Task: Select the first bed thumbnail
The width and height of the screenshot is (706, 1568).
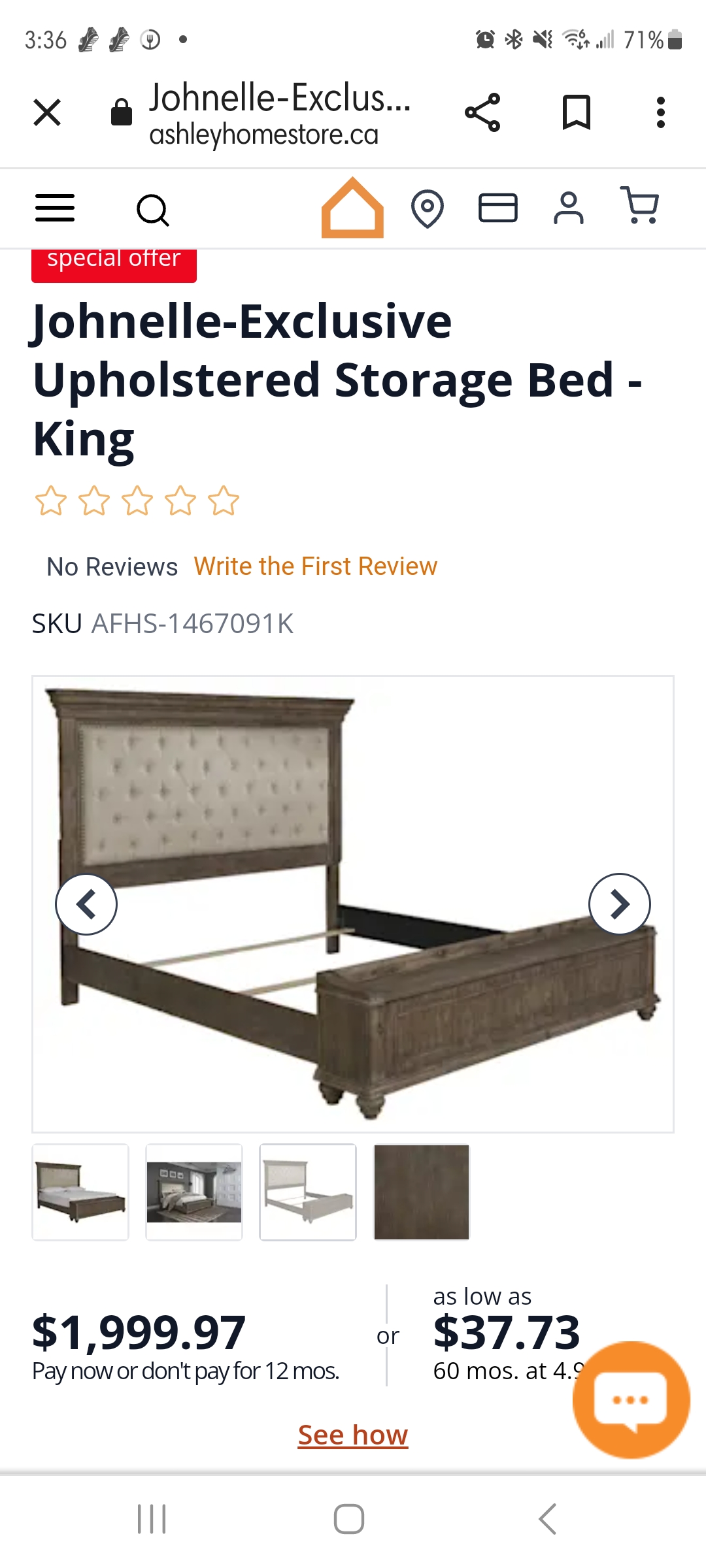Action: [80, 1192]
